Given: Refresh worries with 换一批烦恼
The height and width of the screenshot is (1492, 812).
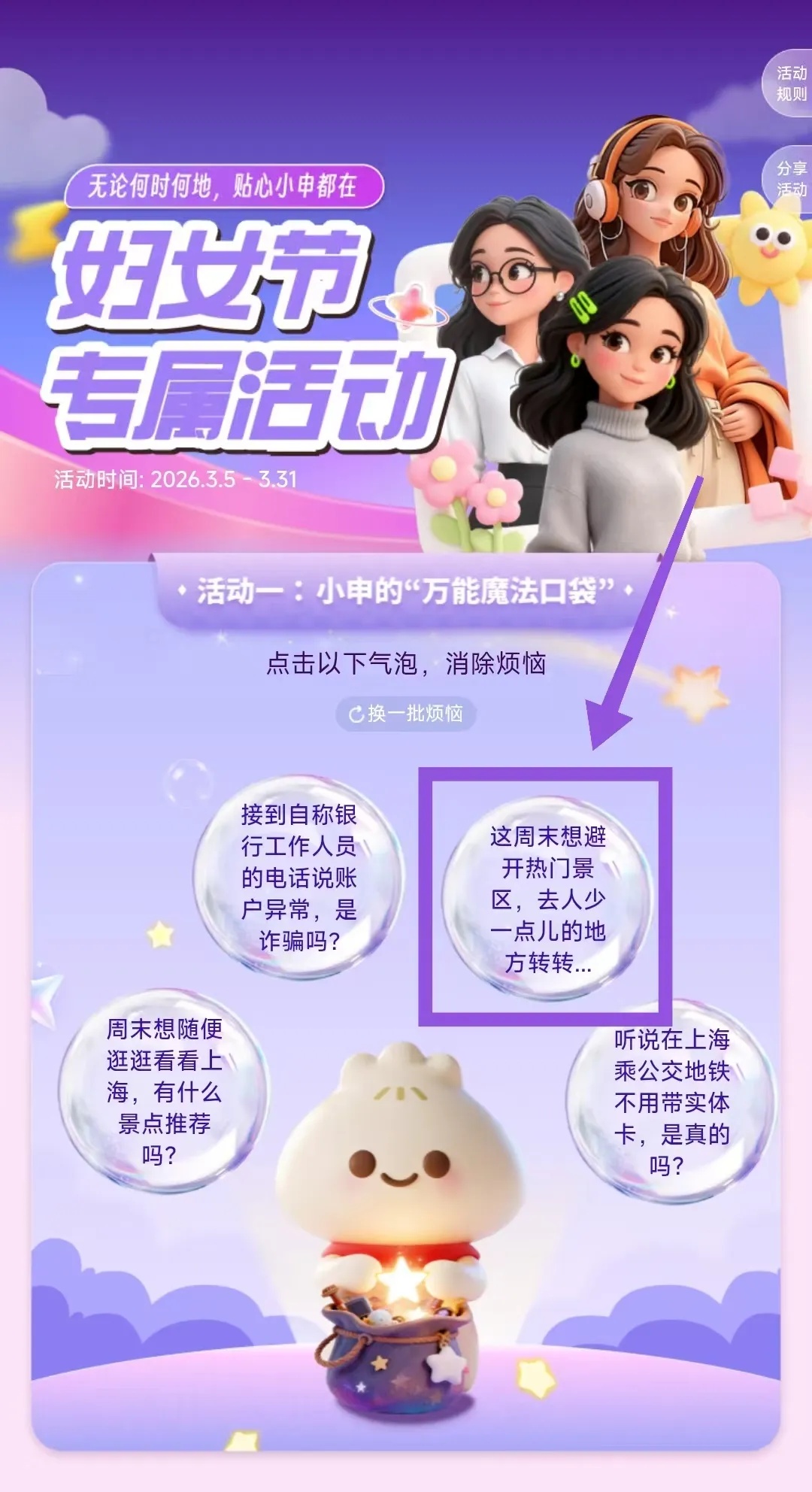Looking at the screenshot, I should click(x=406, y=714).
